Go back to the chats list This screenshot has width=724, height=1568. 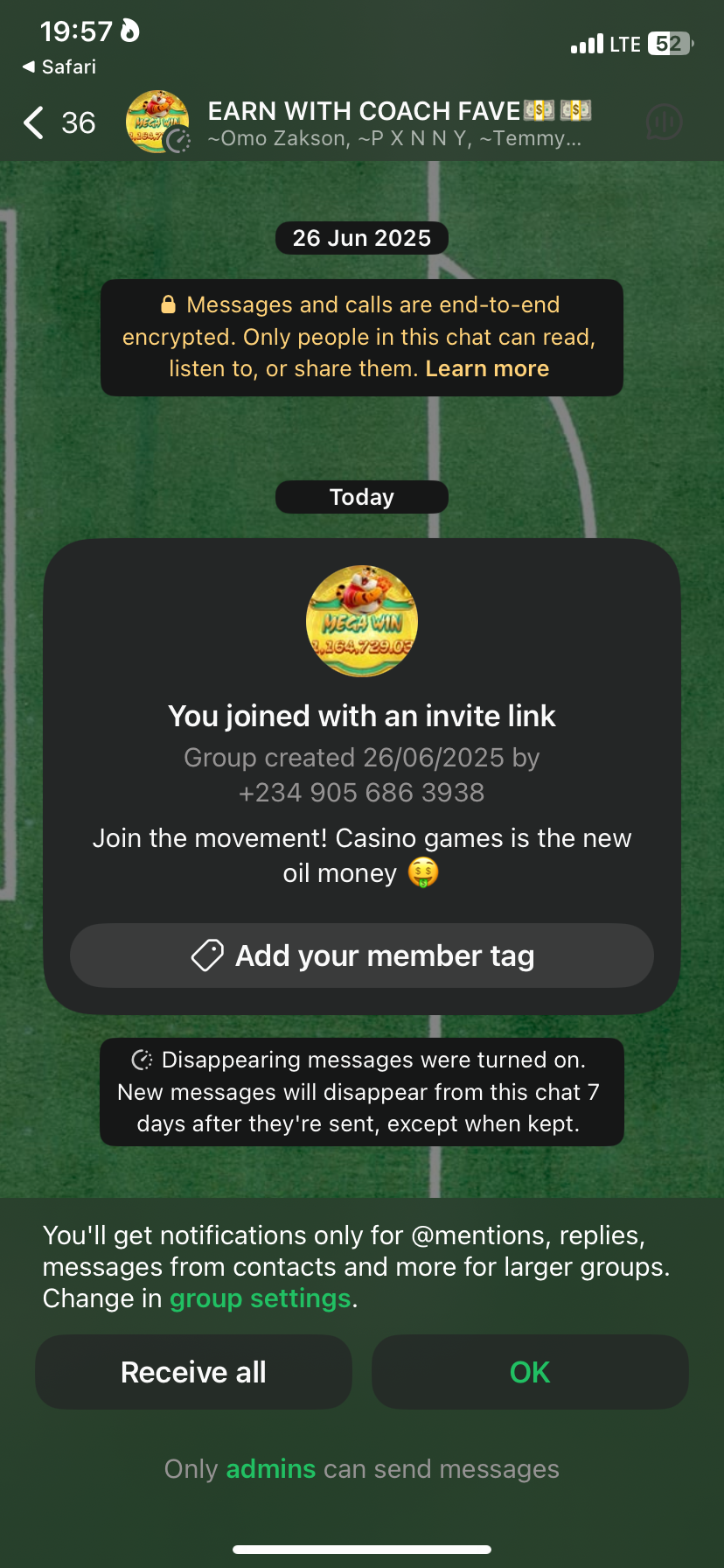click(x=35, y=123)
